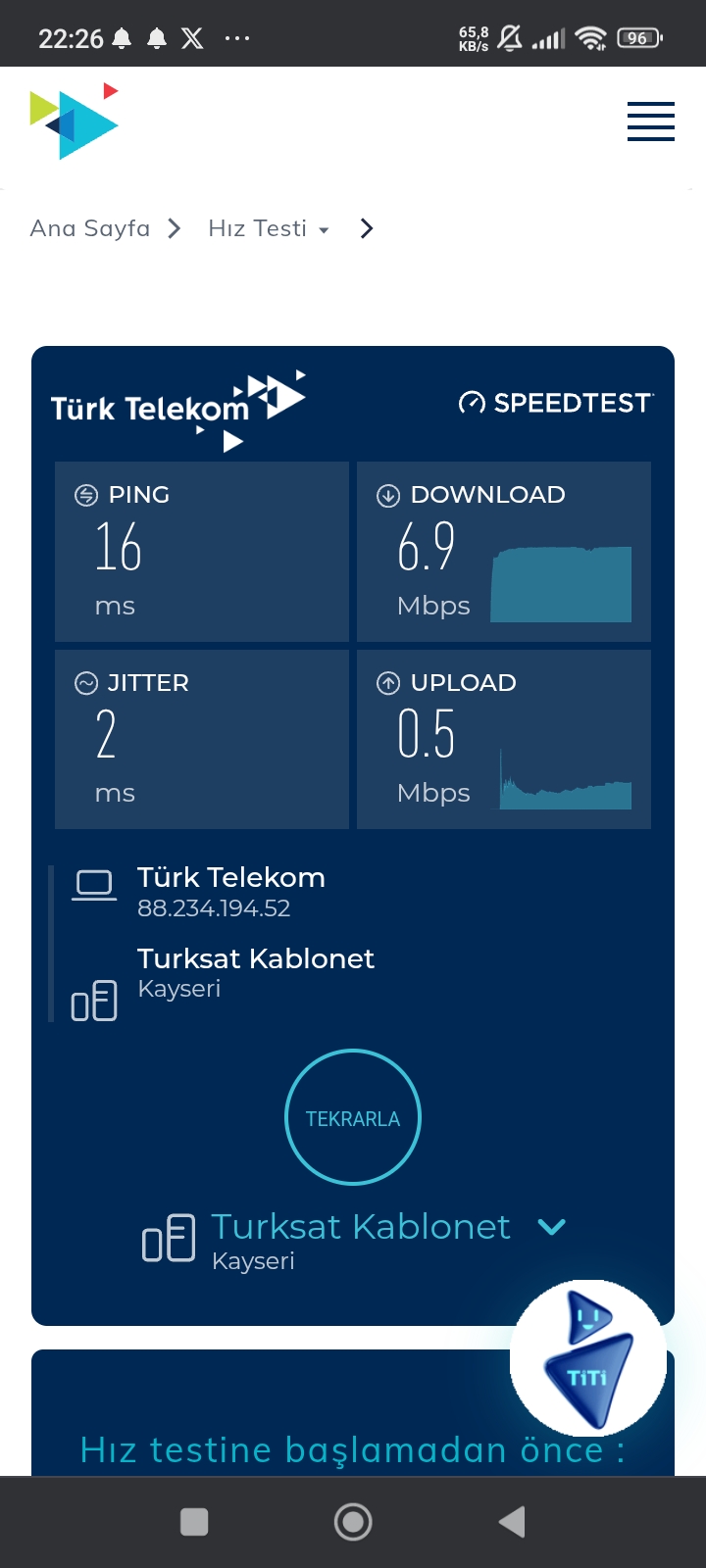
Task: Change the Turksat Kablonet test server
Action: (x=552, y=1227)
